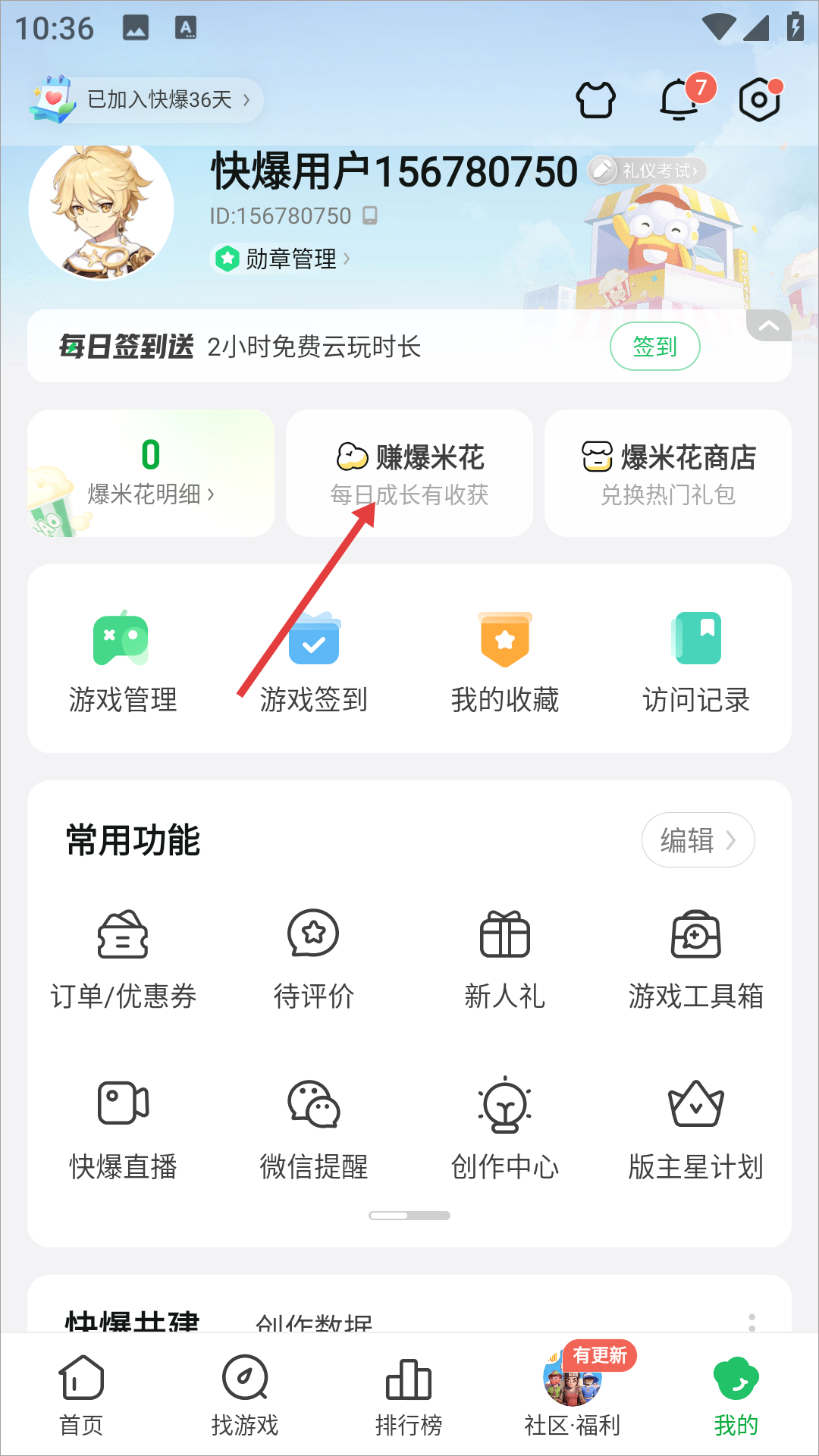Collapse the daily sign-in banner arrow
This screenshot has width=819, height=1456.
(768, 326)
